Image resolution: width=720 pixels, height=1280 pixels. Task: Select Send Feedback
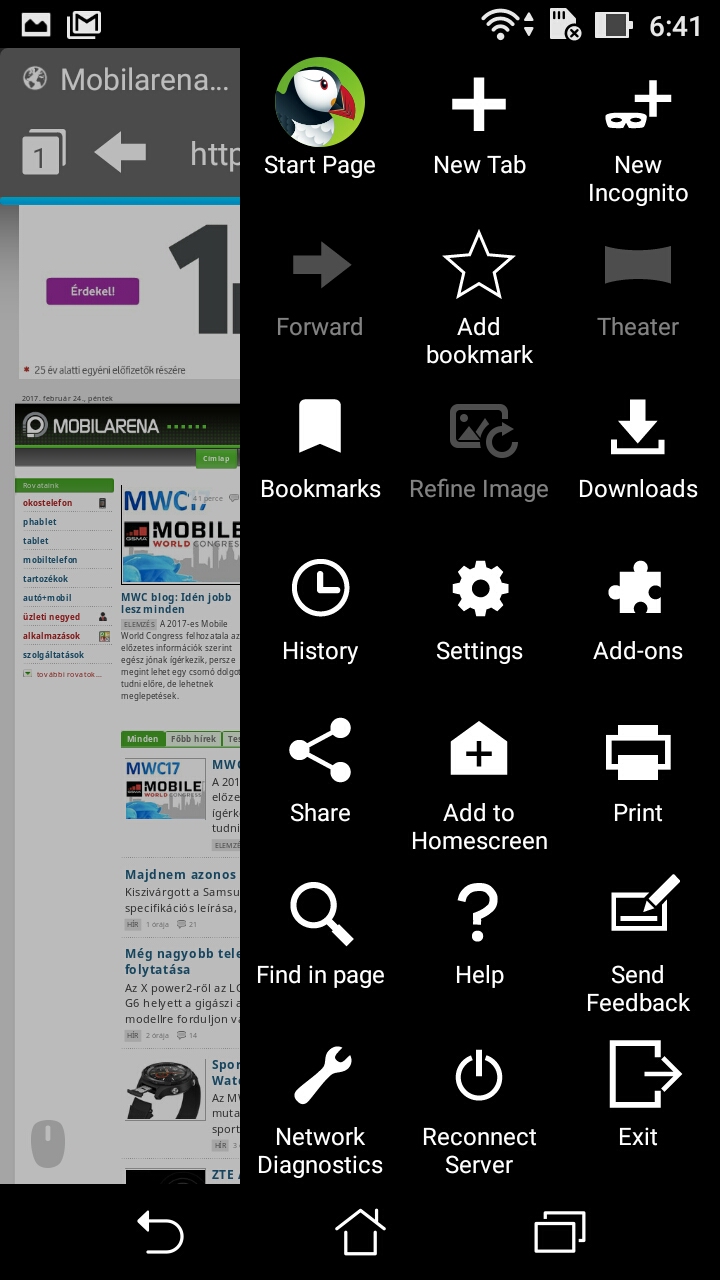638,946
